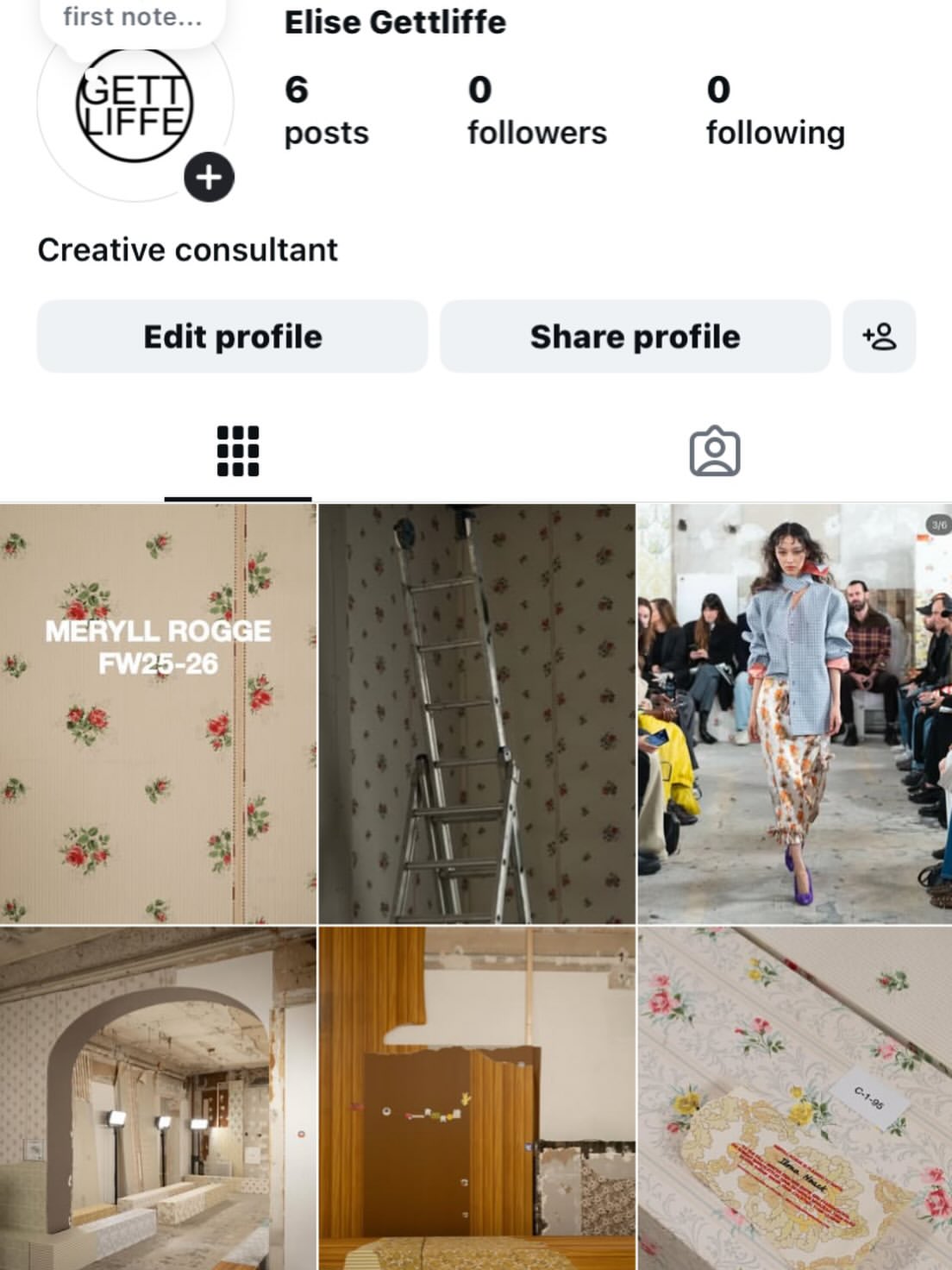Open the runway model post

click(x=794, y=714)
